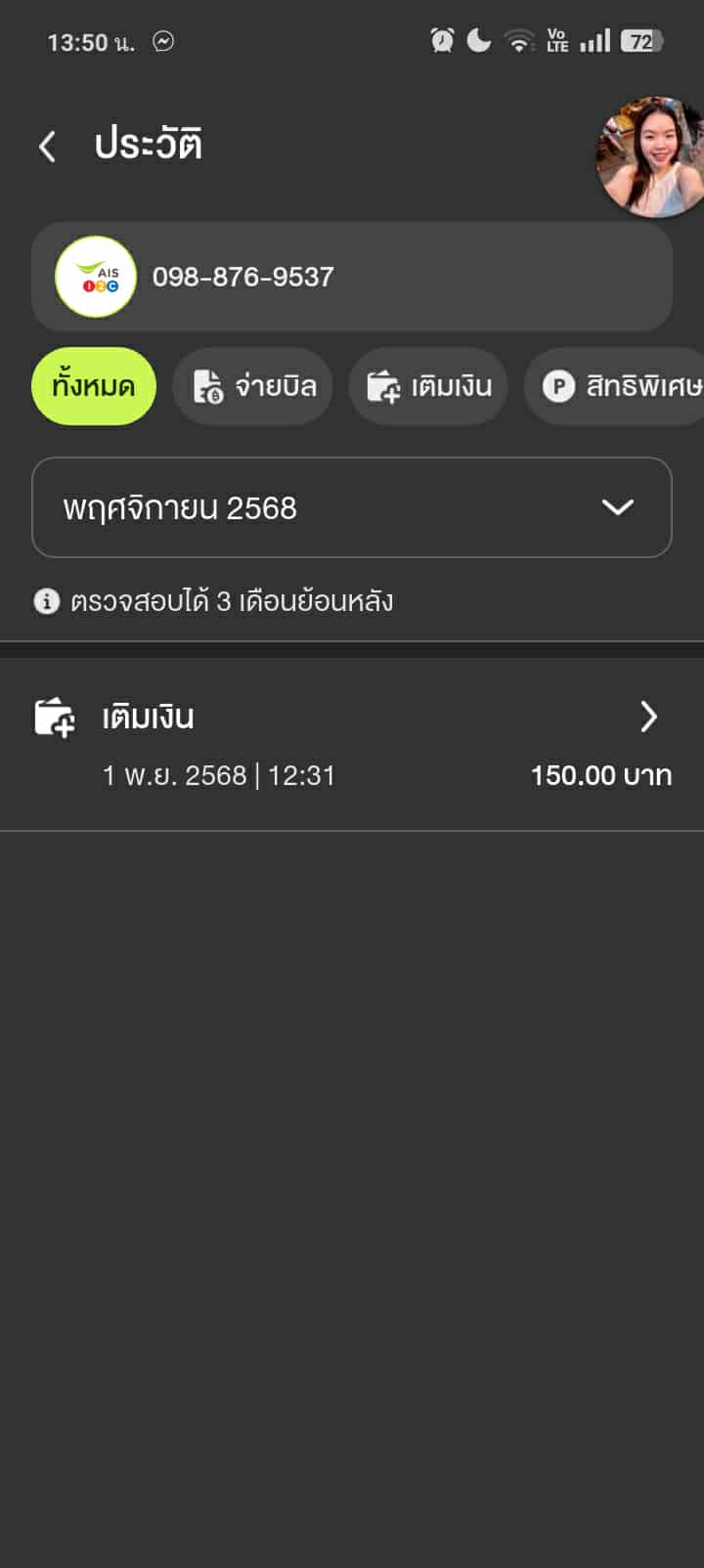
Task: Filter history by เติมเงิน chip
Action: (x=428, y=386)
